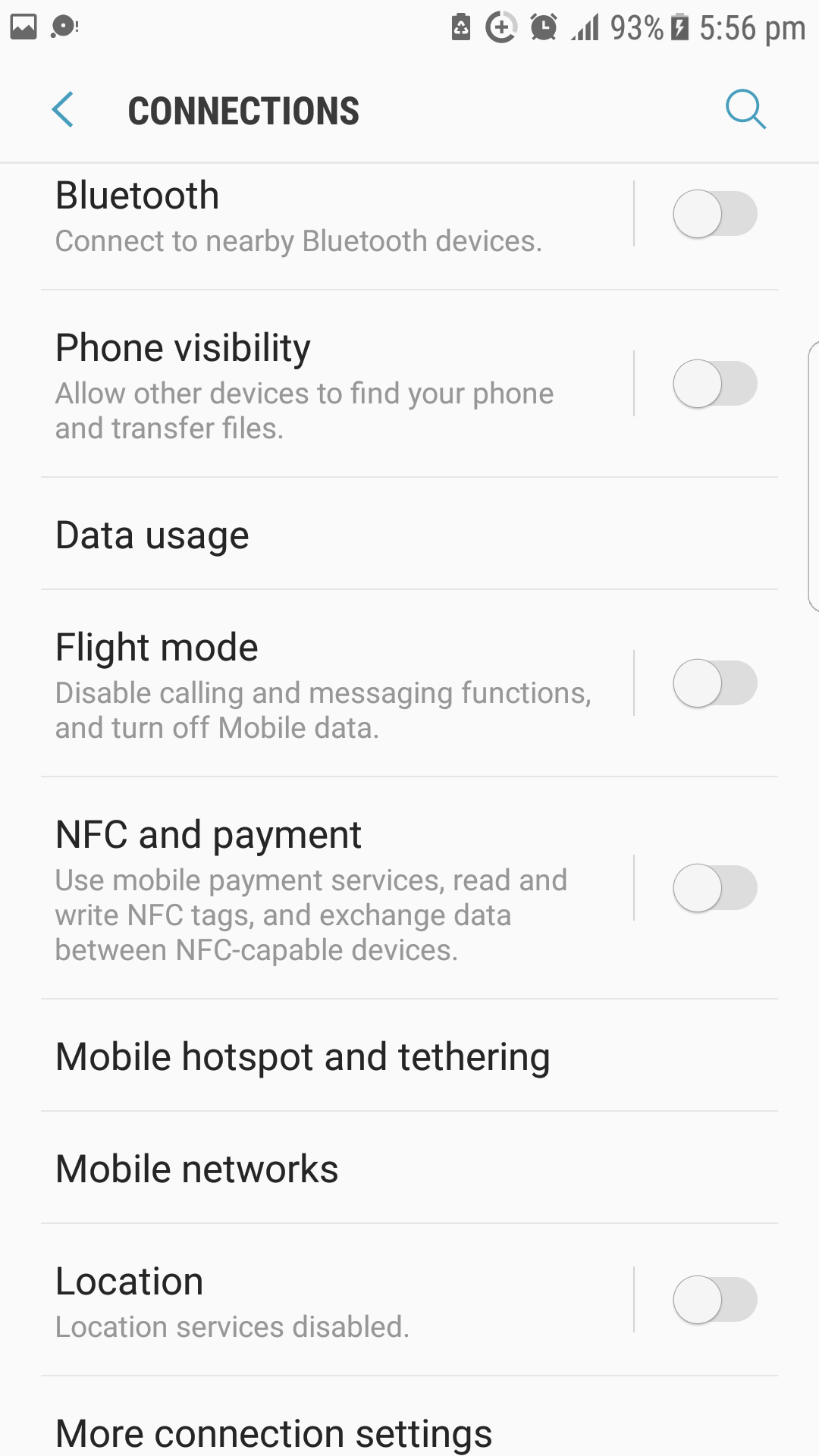Open the search icon in Connections
Screen dimensions: 819x1456
745,110
